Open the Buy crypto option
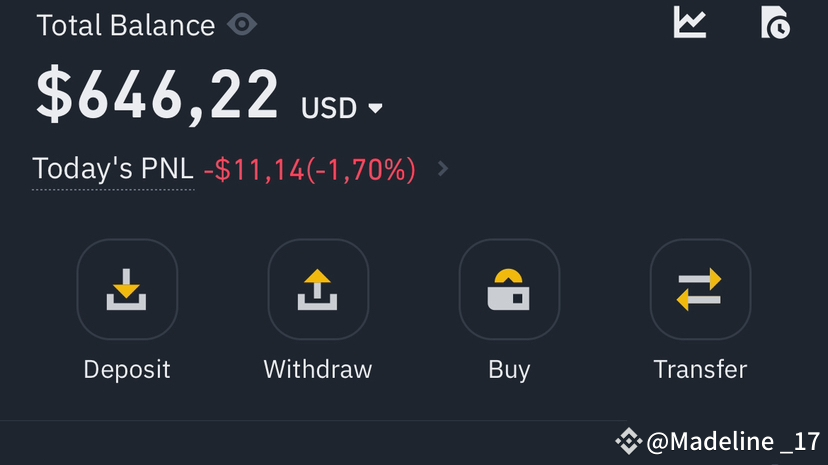The width and height of the screenshot is (828, 465). [x=509, y=290]
